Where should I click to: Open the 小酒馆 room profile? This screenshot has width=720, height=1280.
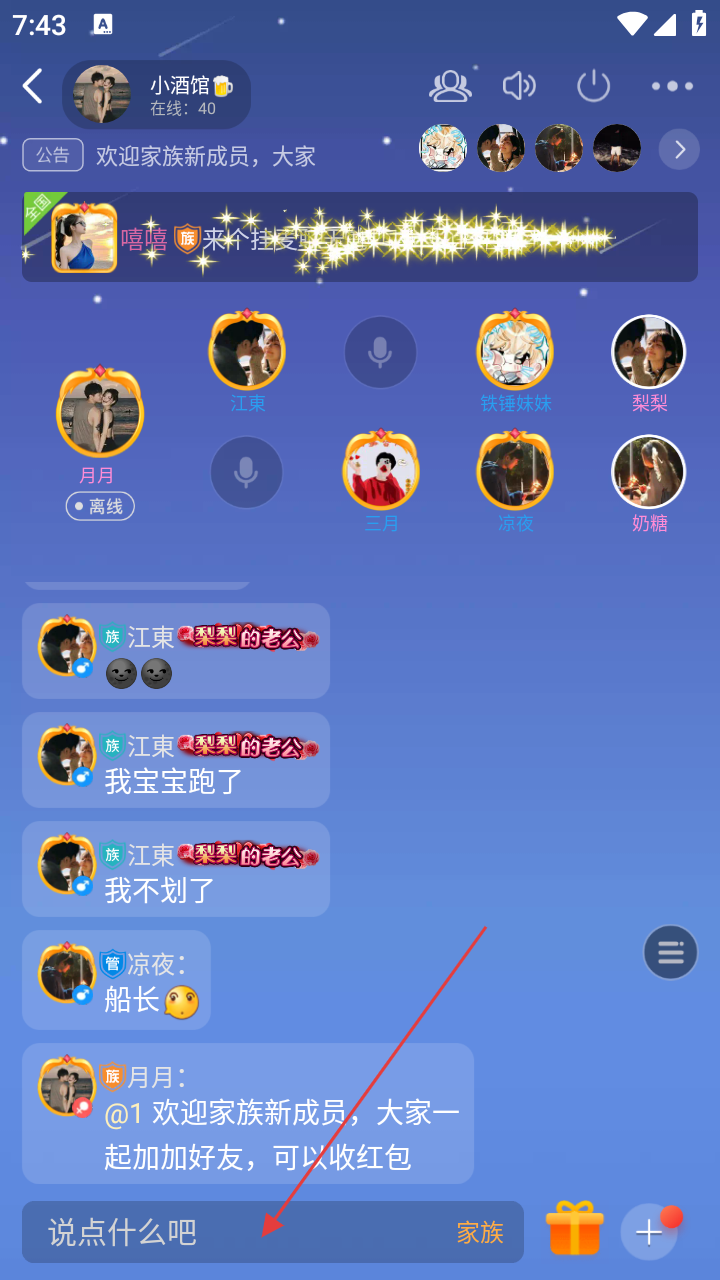(156, 95)
